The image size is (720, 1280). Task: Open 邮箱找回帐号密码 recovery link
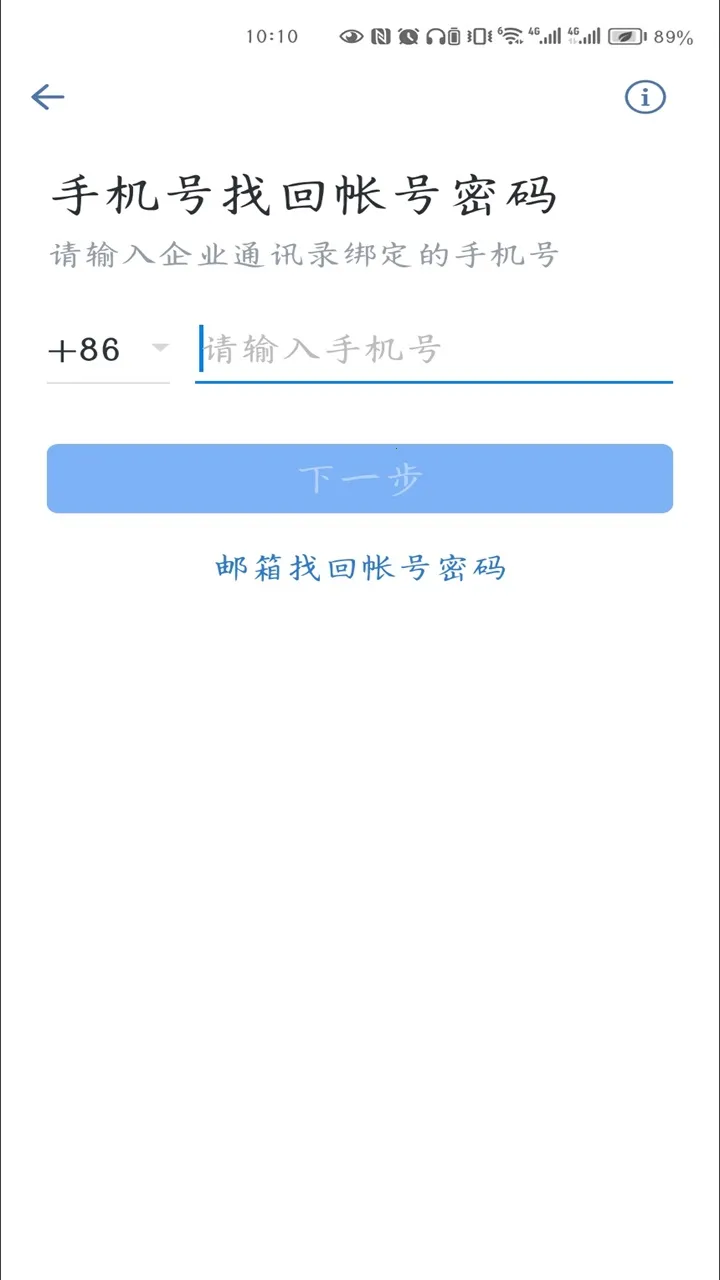tap(359, 567)
